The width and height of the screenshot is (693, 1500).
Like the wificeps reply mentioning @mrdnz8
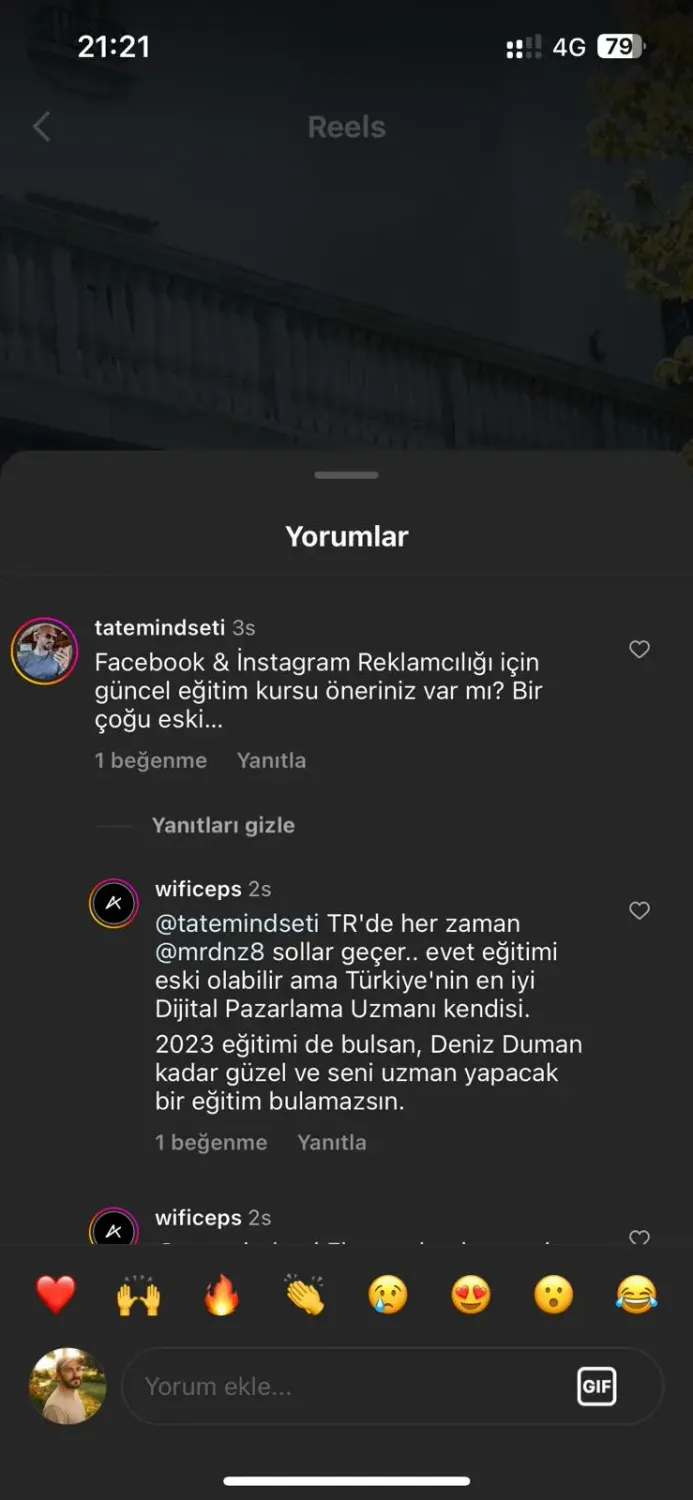(x=639, y=911)
